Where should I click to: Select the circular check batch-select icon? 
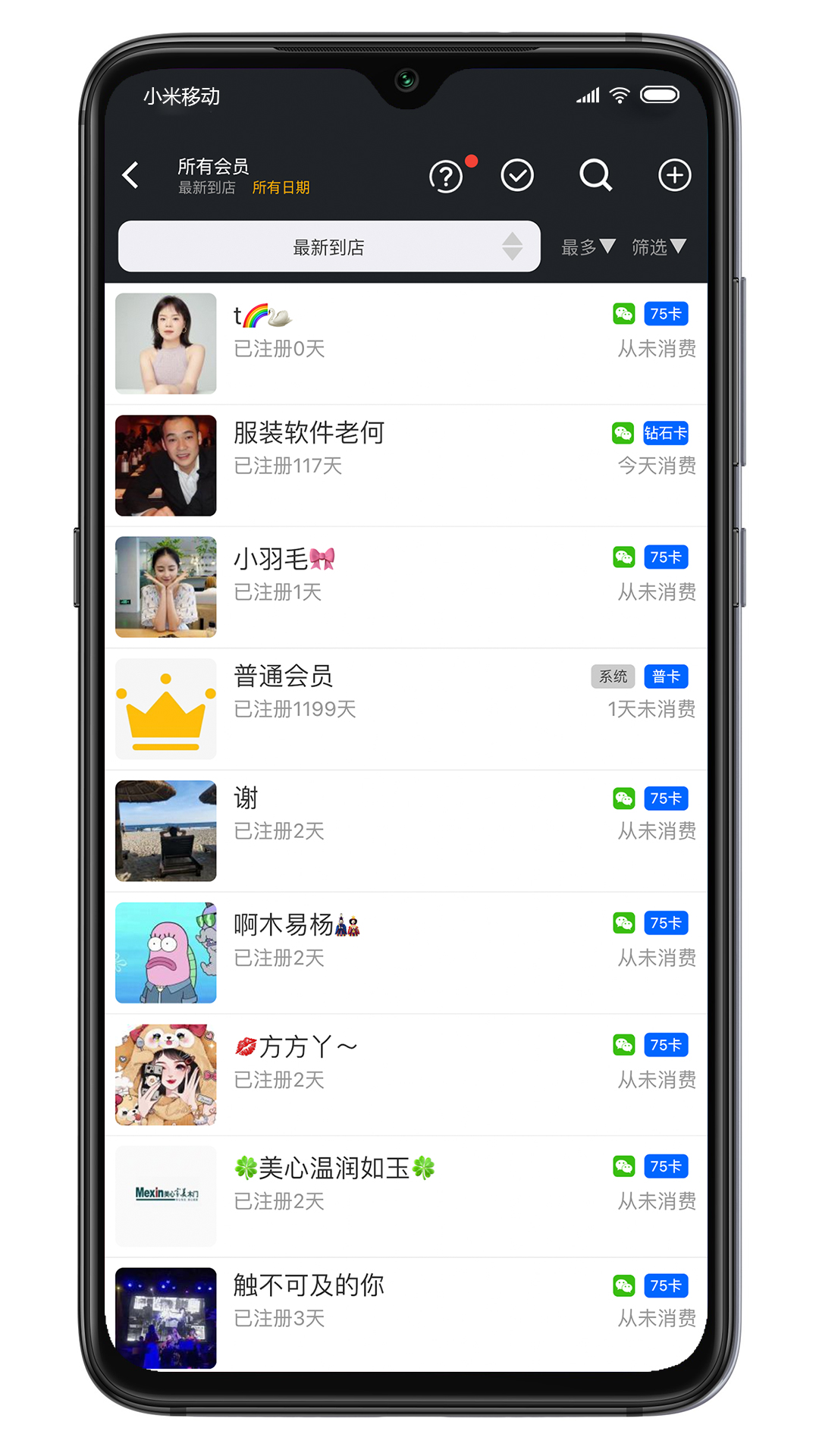point(518,175)
